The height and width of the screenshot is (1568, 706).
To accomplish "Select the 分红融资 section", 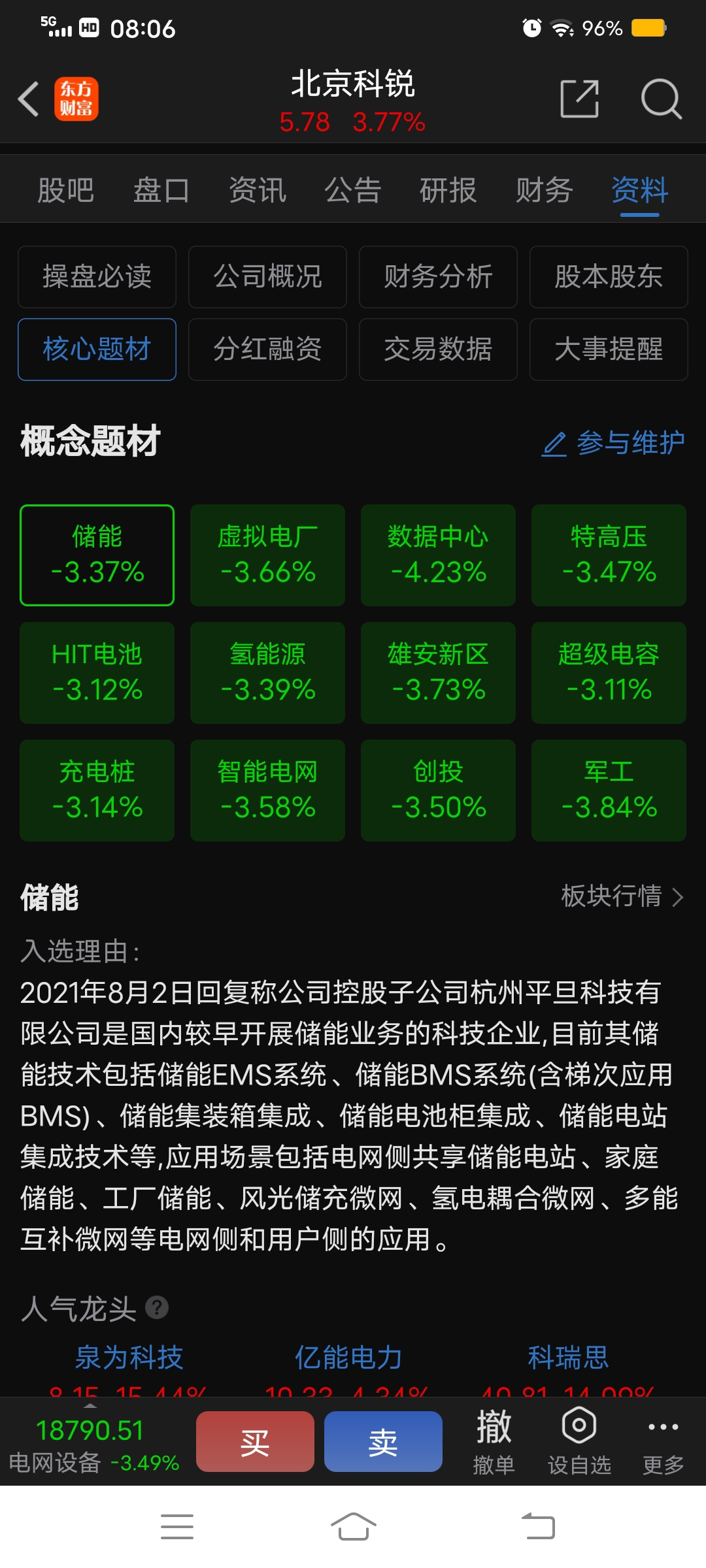I will (267, 350).
